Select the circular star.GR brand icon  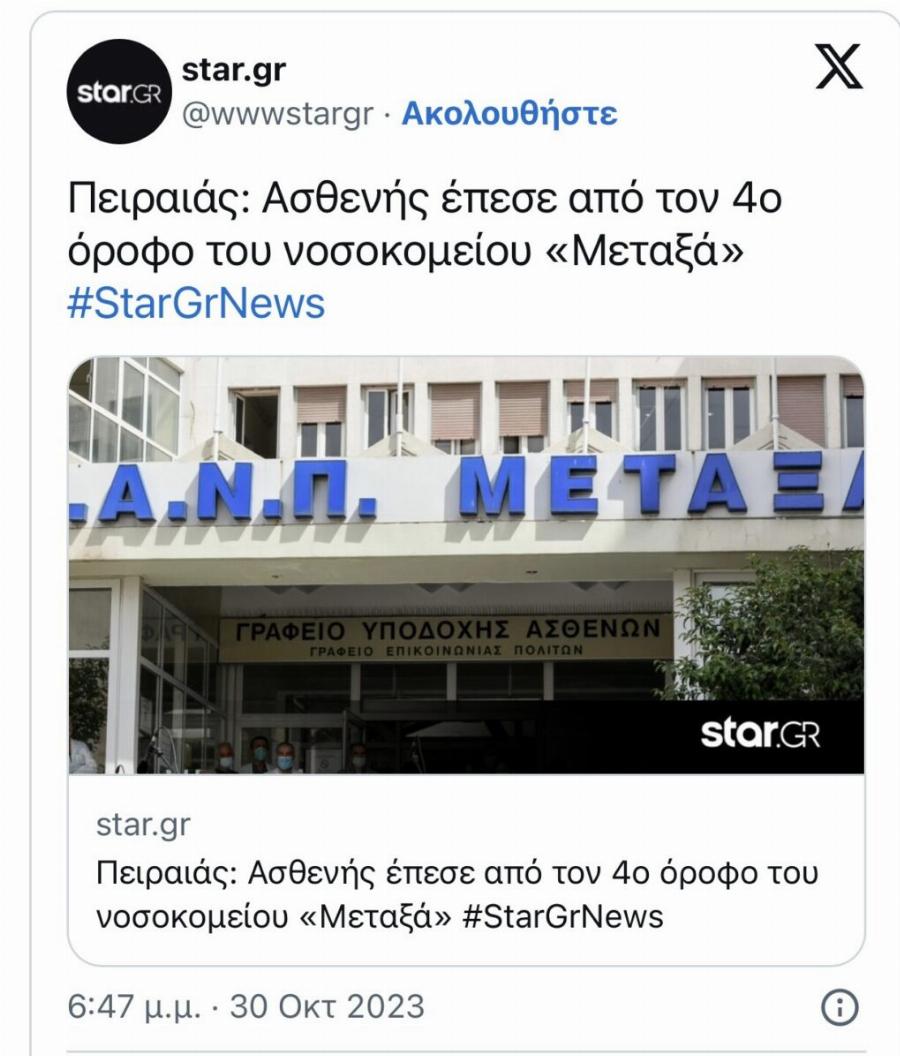pos(117,93)
